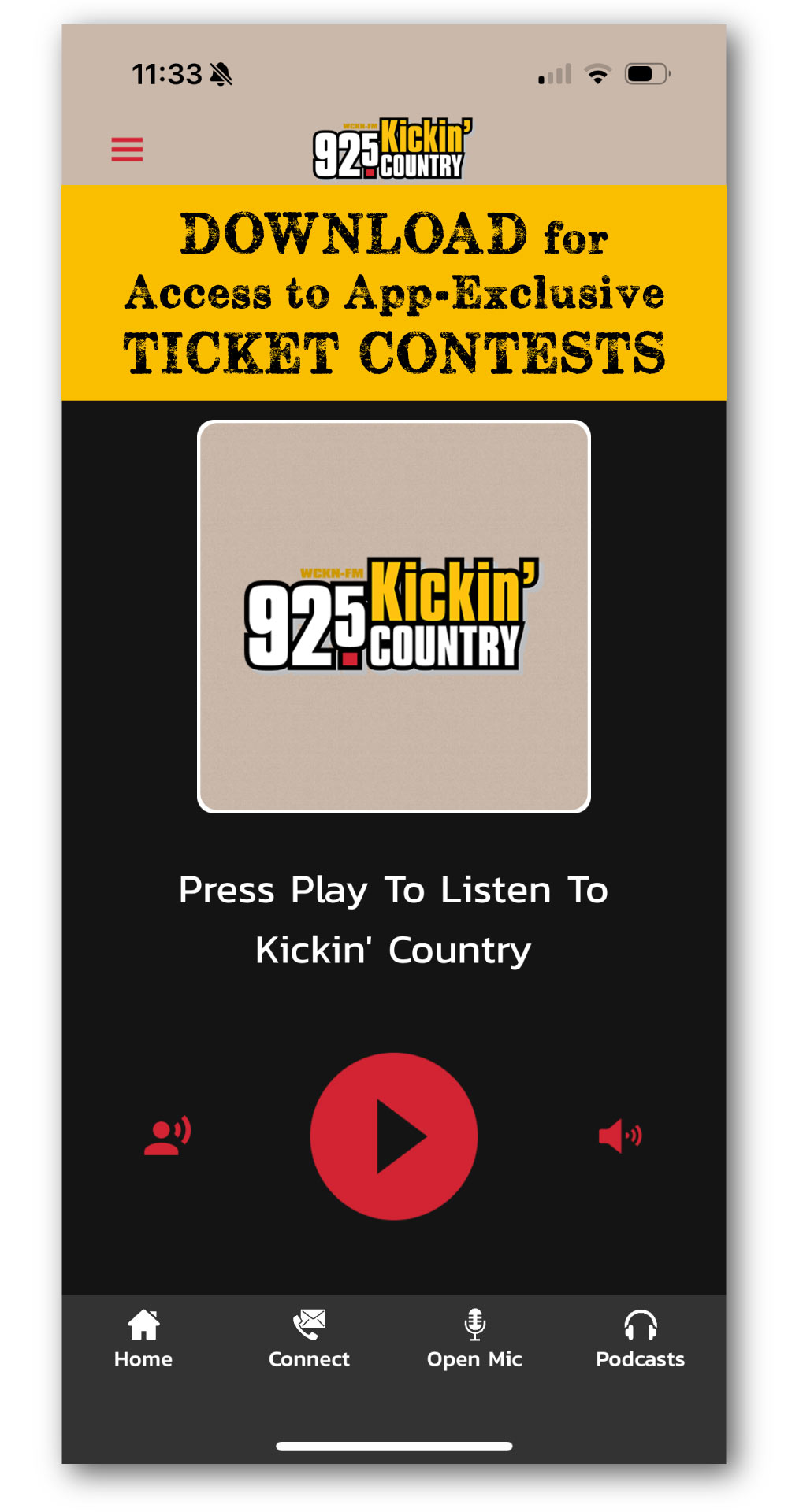Open the hamburger menu

(x=127, y=149)
